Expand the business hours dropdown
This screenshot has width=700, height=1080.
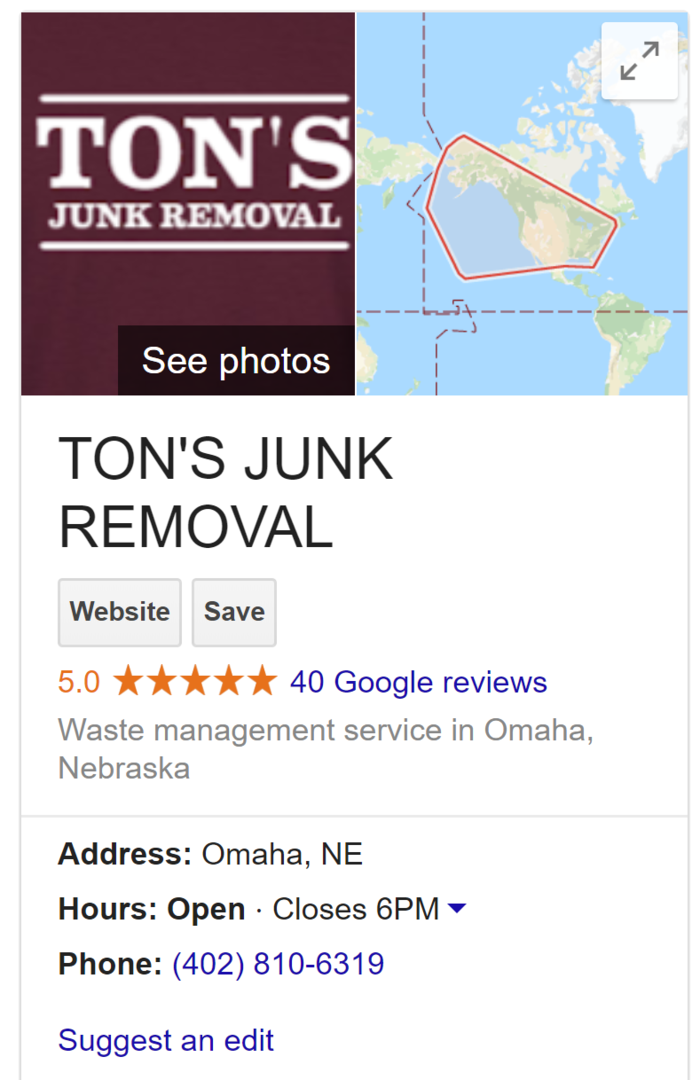(x=457, y=908)
